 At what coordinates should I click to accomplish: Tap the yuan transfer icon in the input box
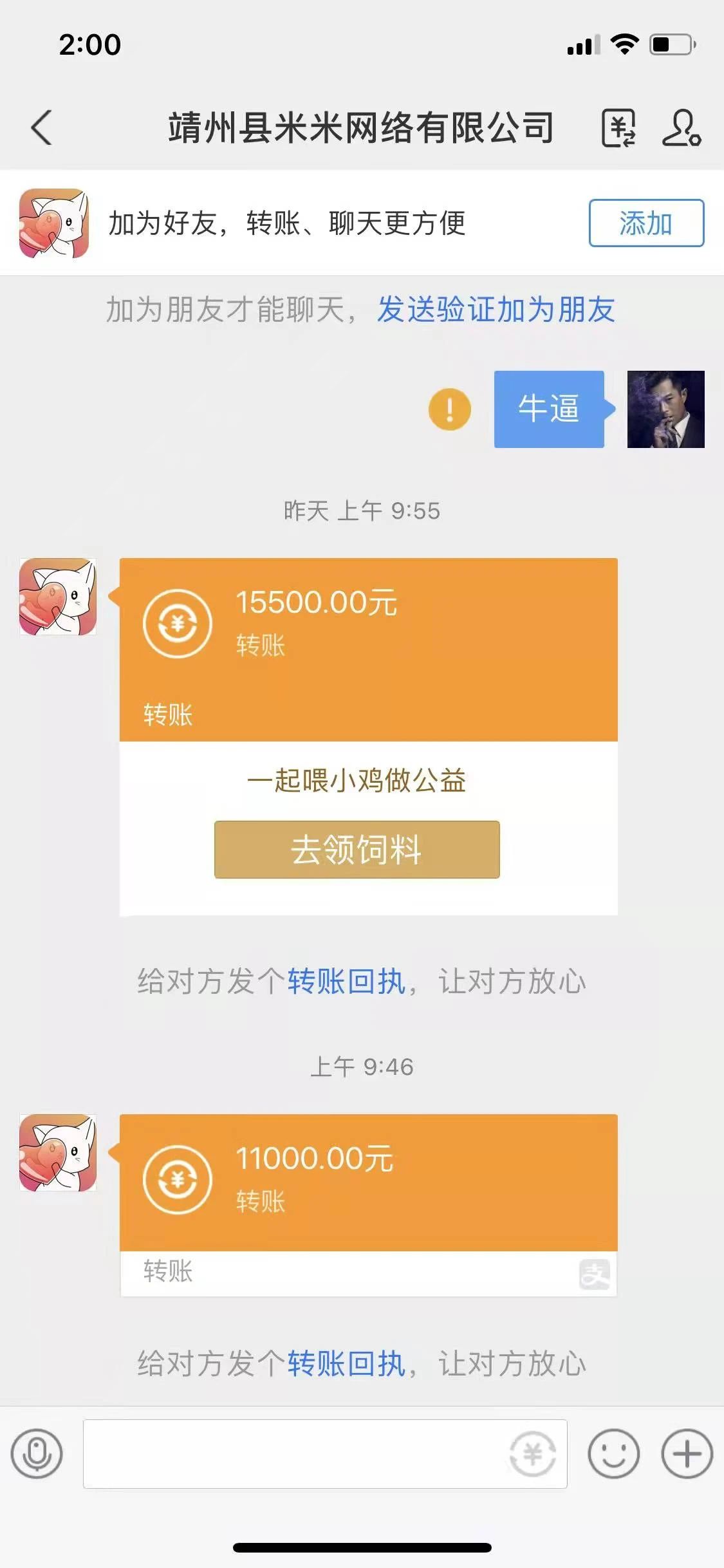(532, 1454)
